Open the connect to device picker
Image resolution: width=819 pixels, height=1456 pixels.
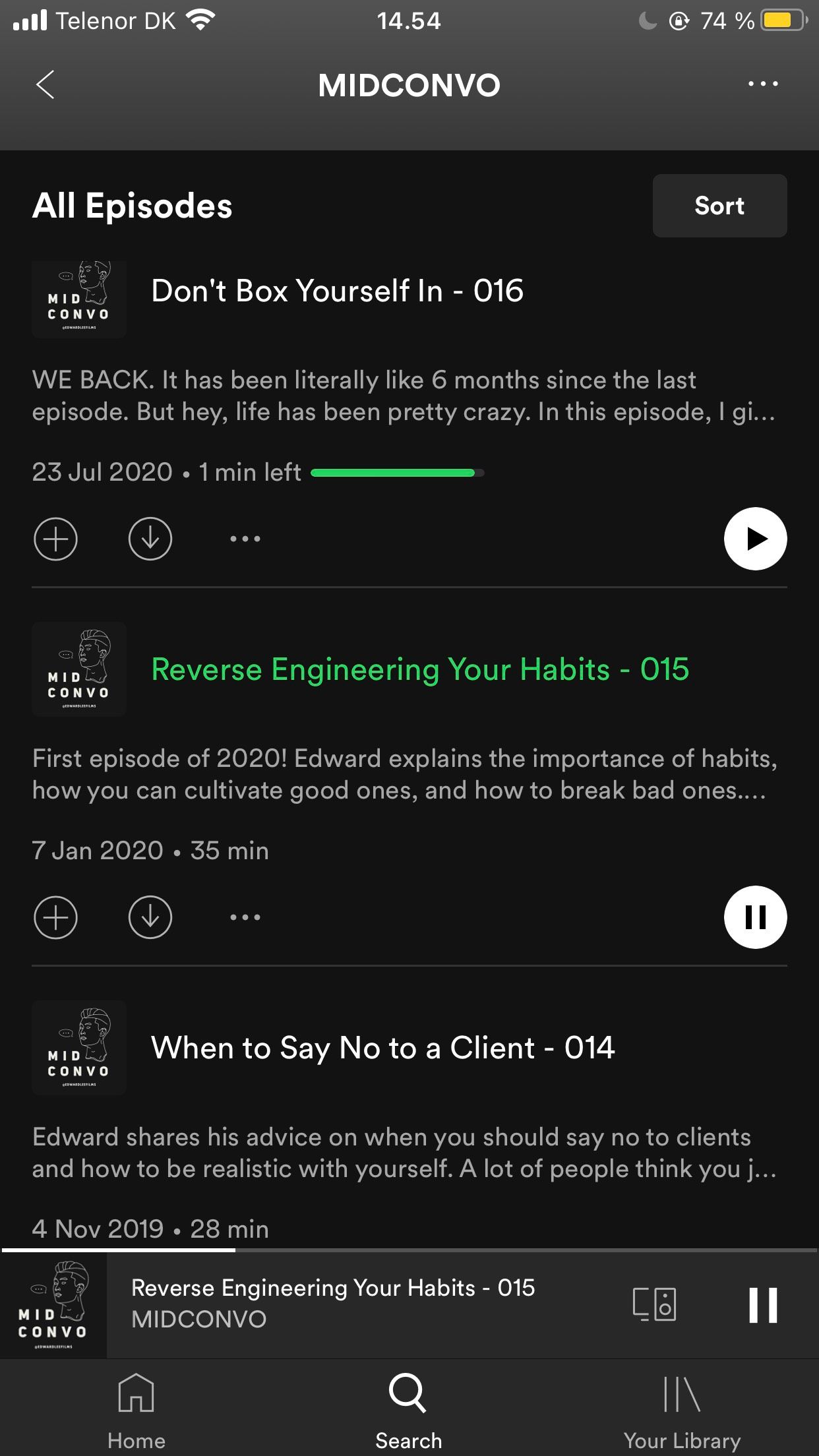(654, 1304)
